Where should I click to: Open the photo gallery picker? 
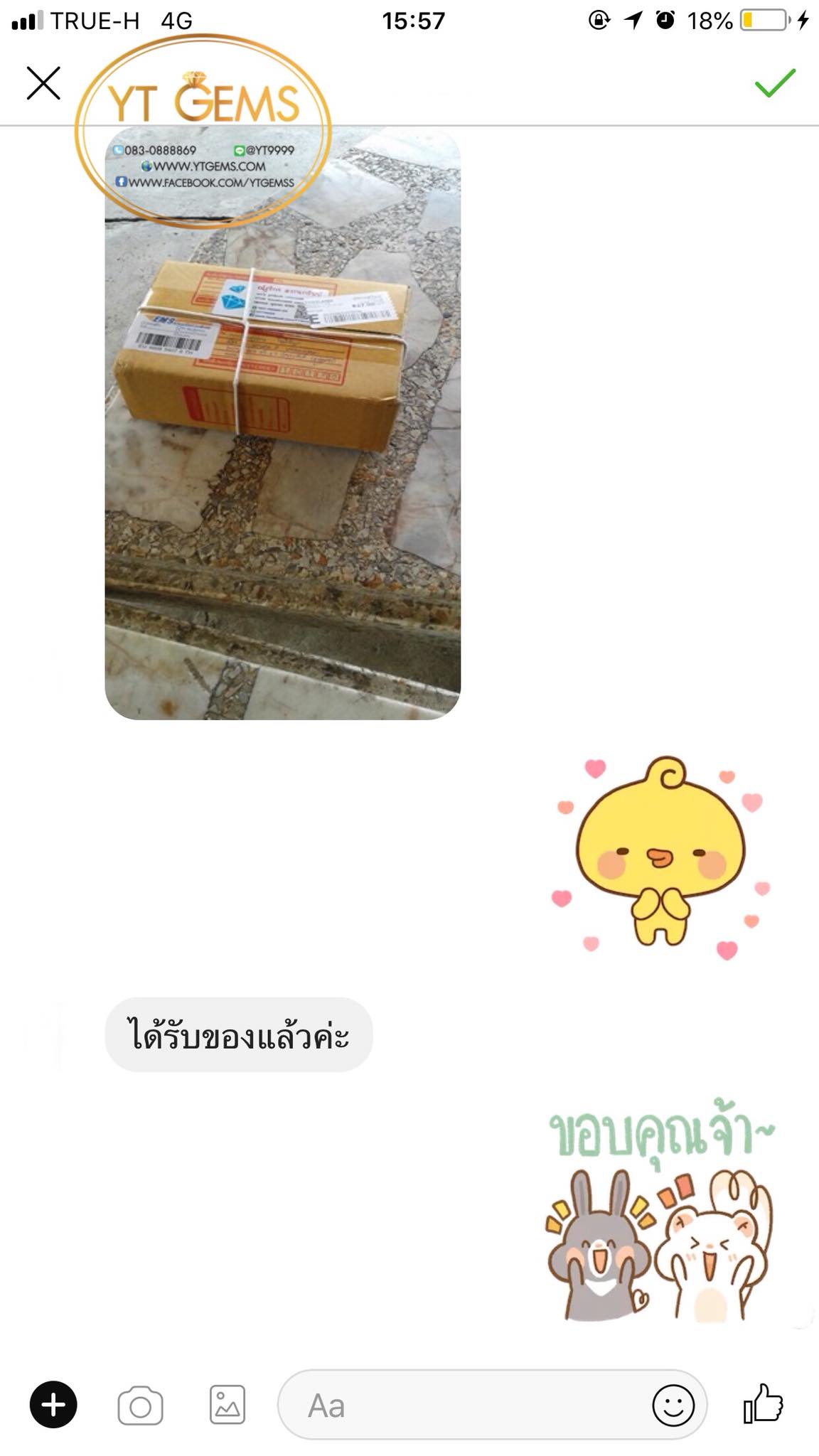pos(227,1405)
